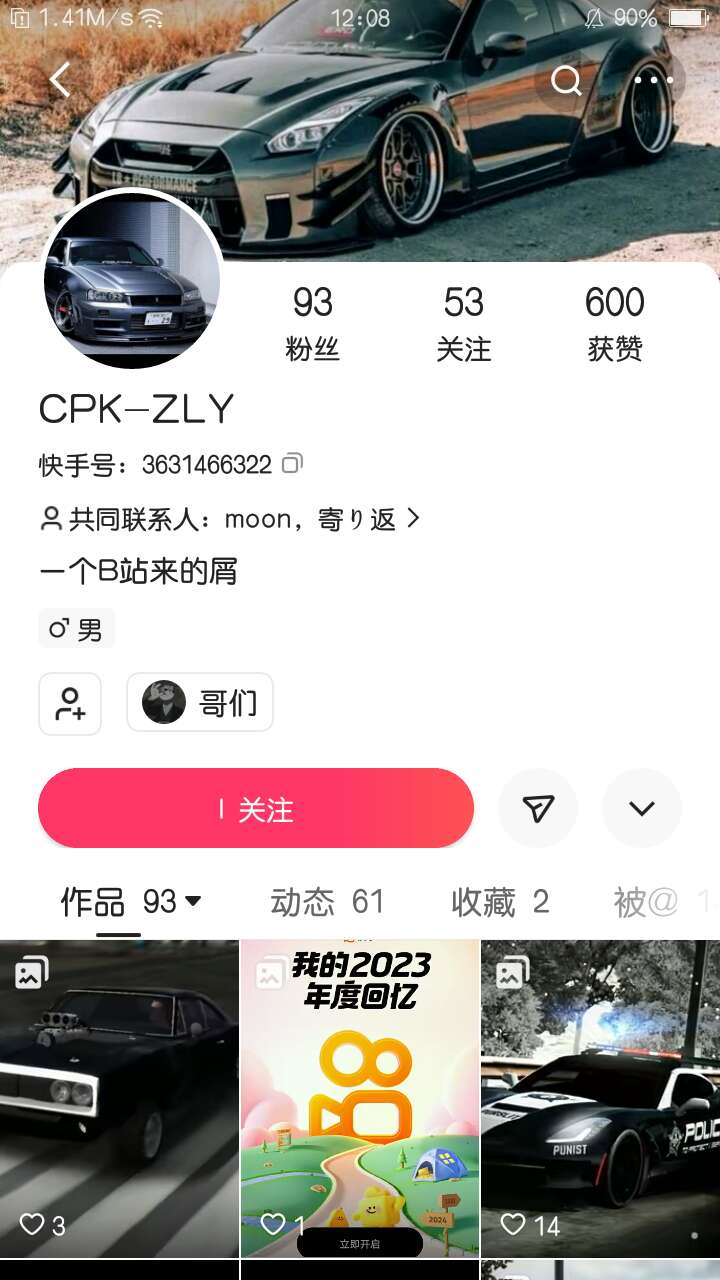Open 共同联系人 mutual contacts list

coord(230,519)
